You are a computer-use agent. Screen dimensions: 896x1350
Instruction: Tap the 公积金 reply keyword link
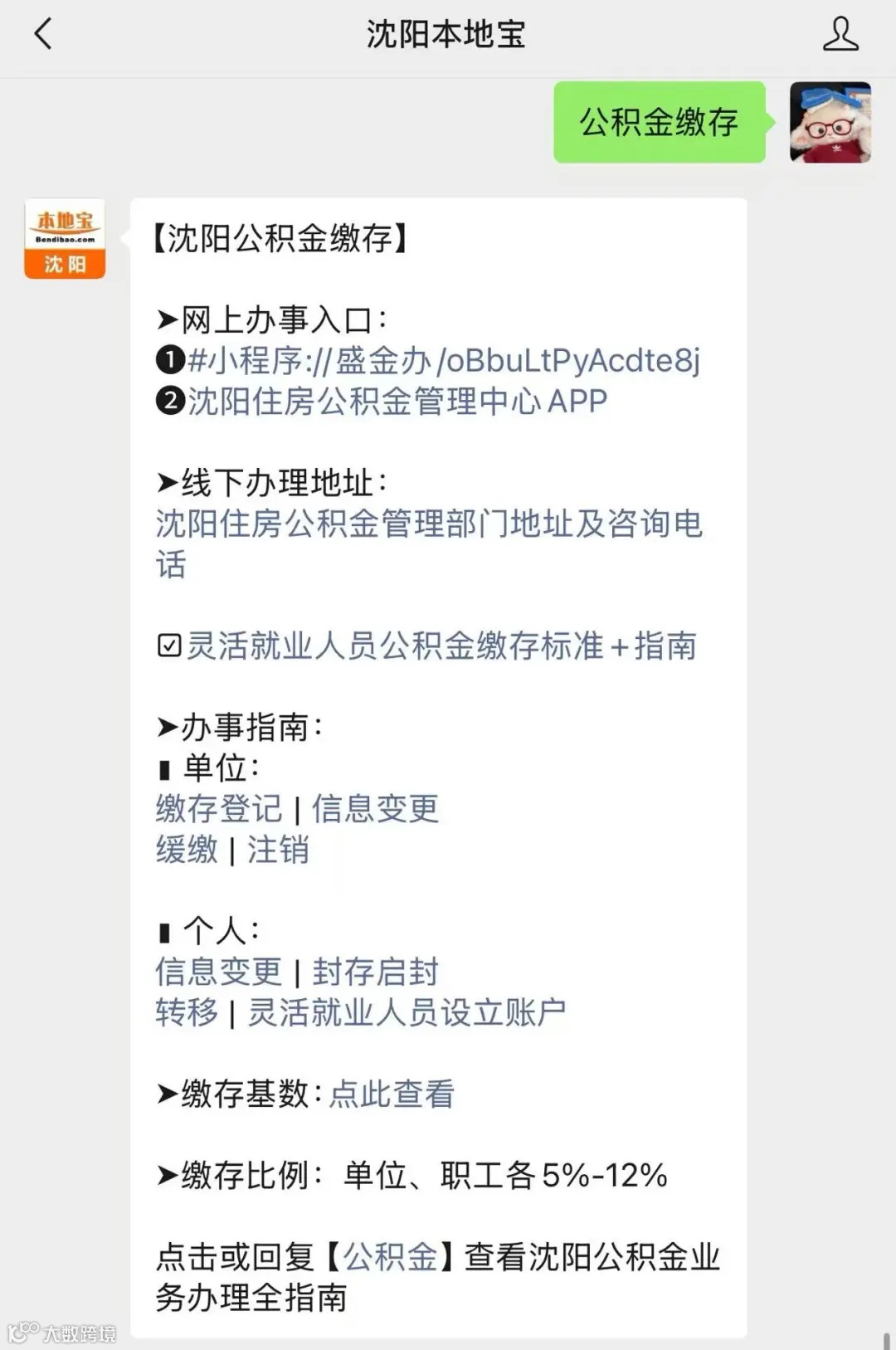pyautogui.click(x=388, y=1257)
